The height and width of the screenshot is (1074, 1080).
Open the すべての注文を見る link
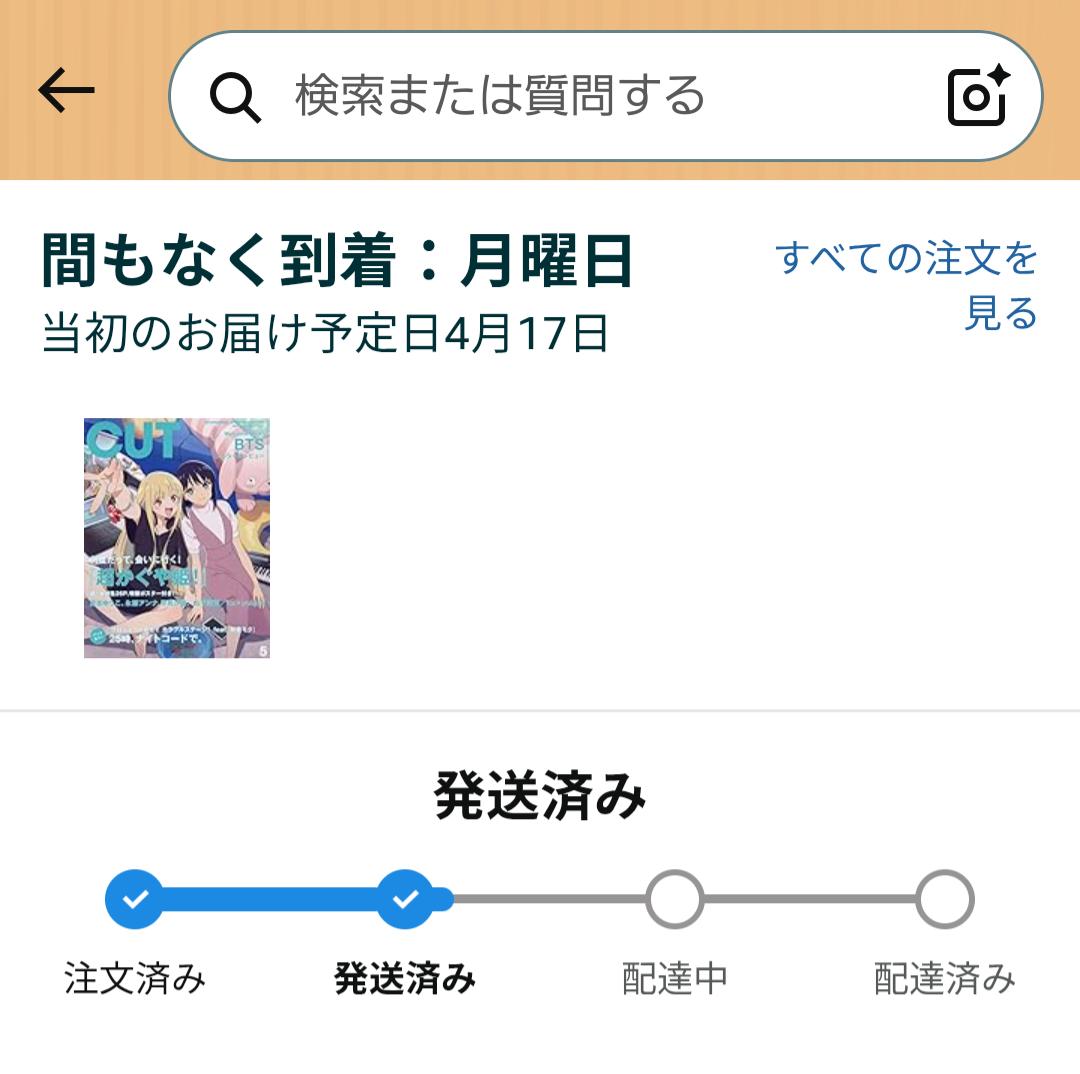pos(906,285)
